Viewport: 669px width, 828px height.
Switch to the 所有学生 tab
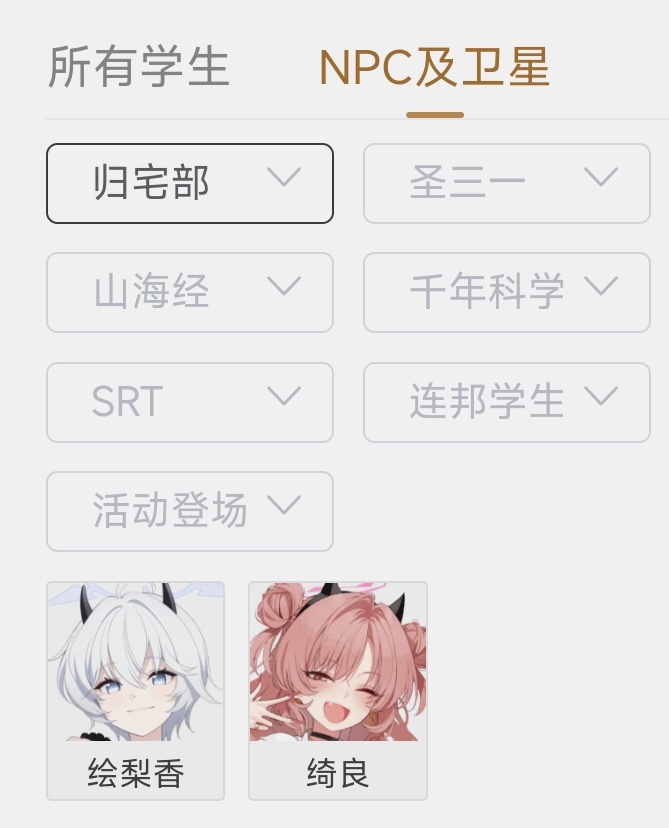tap(139, 68)
